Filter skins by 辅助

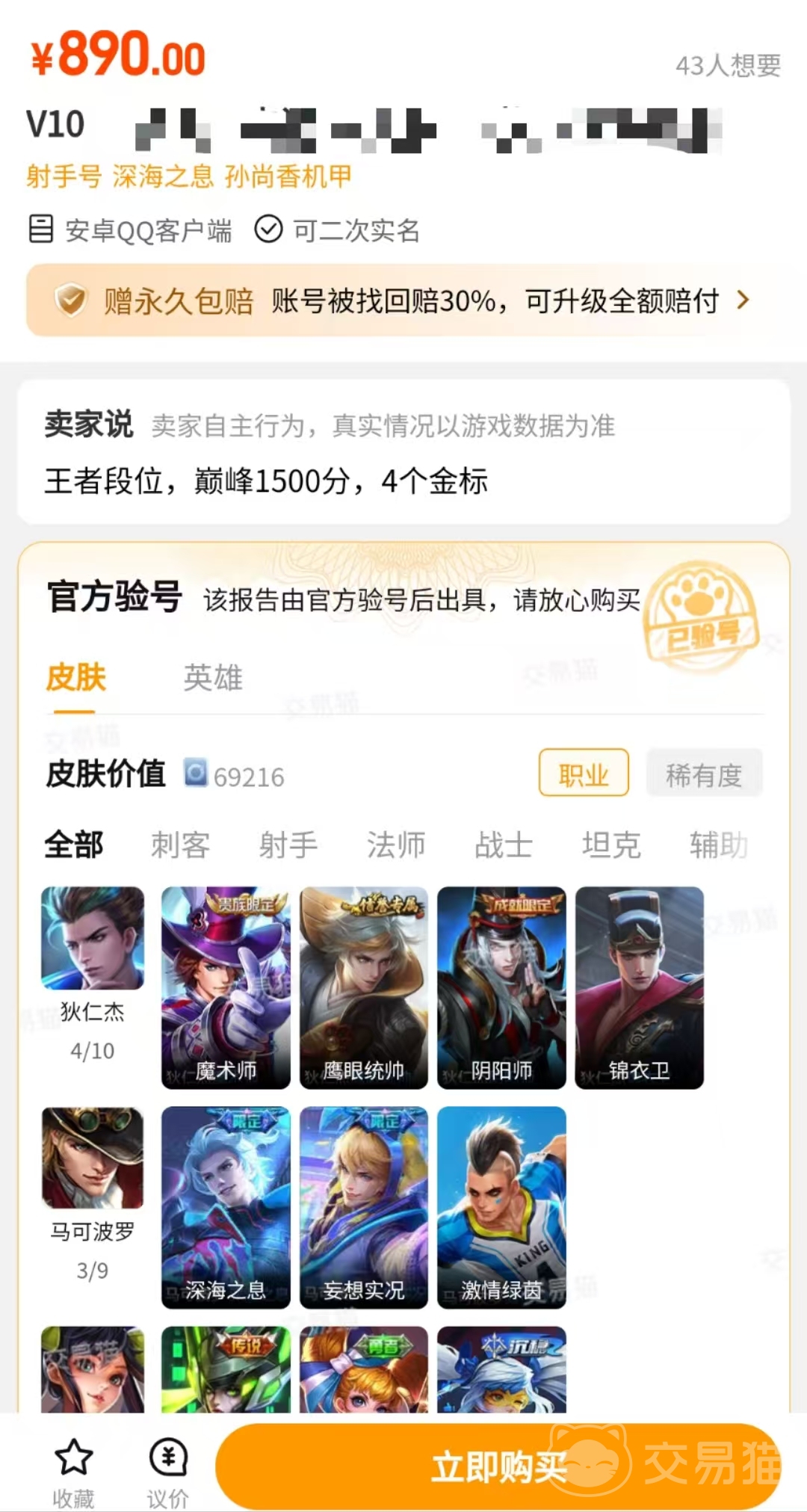[718, 845]
